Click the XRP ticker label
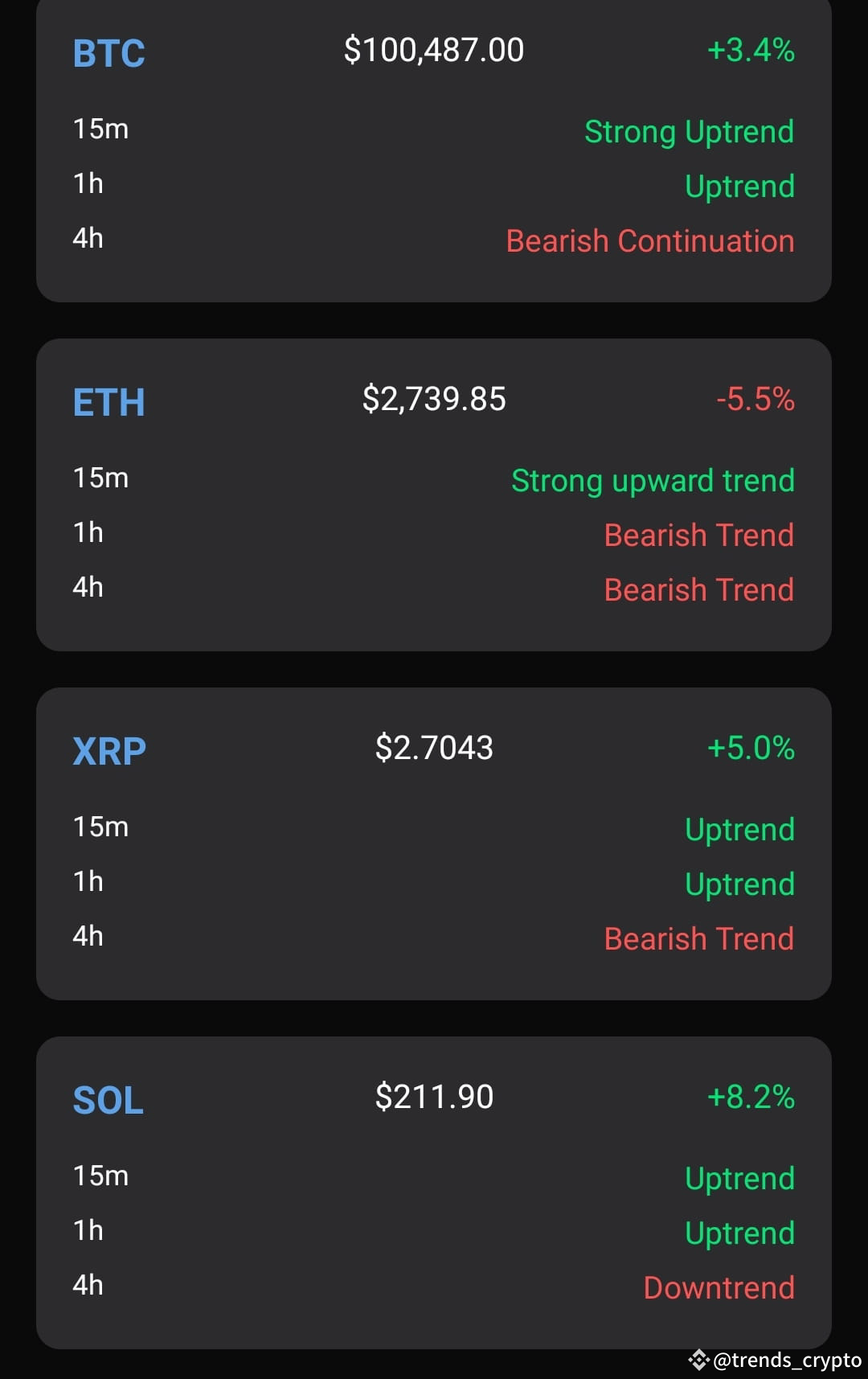 [108, 750]
